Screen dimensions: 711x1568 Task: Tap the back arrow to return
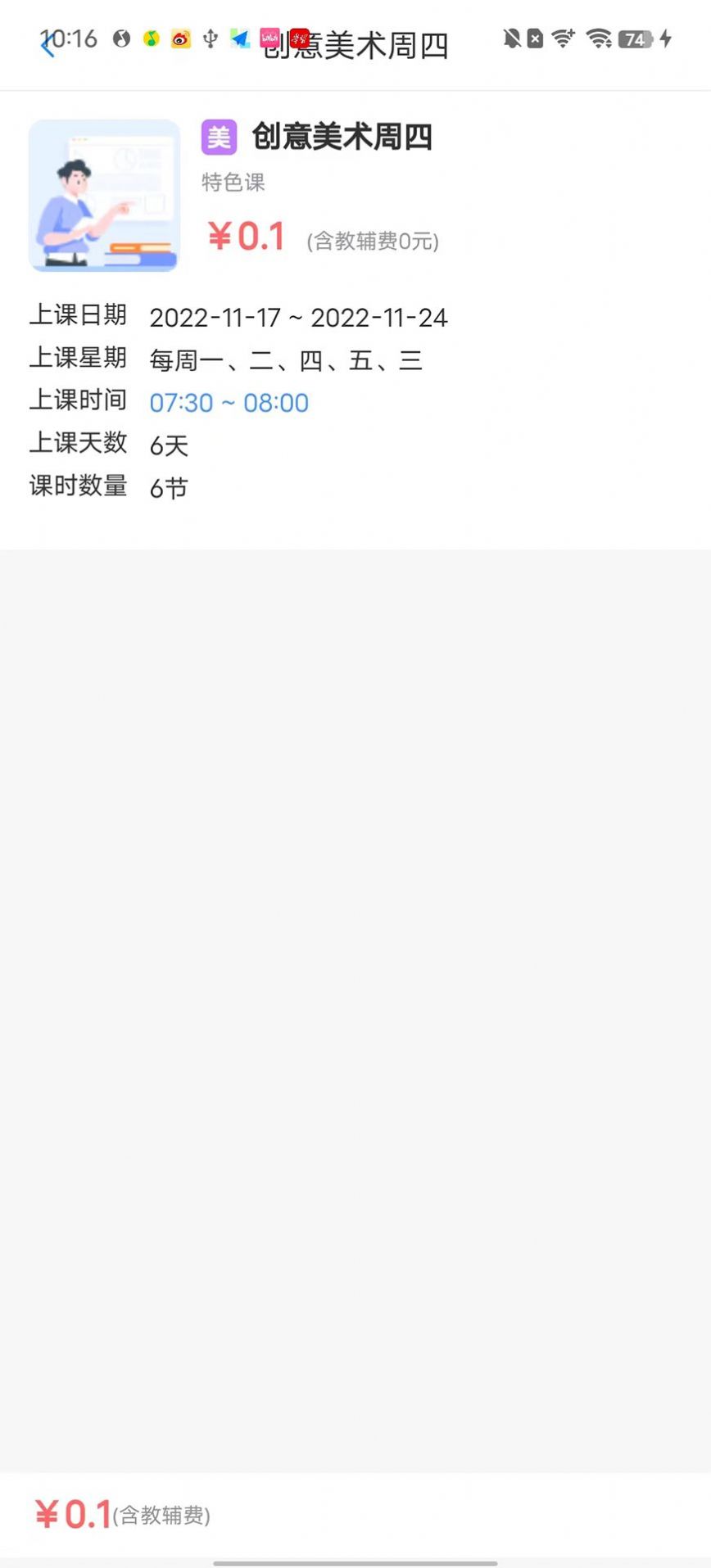click(x=49, y=47)
